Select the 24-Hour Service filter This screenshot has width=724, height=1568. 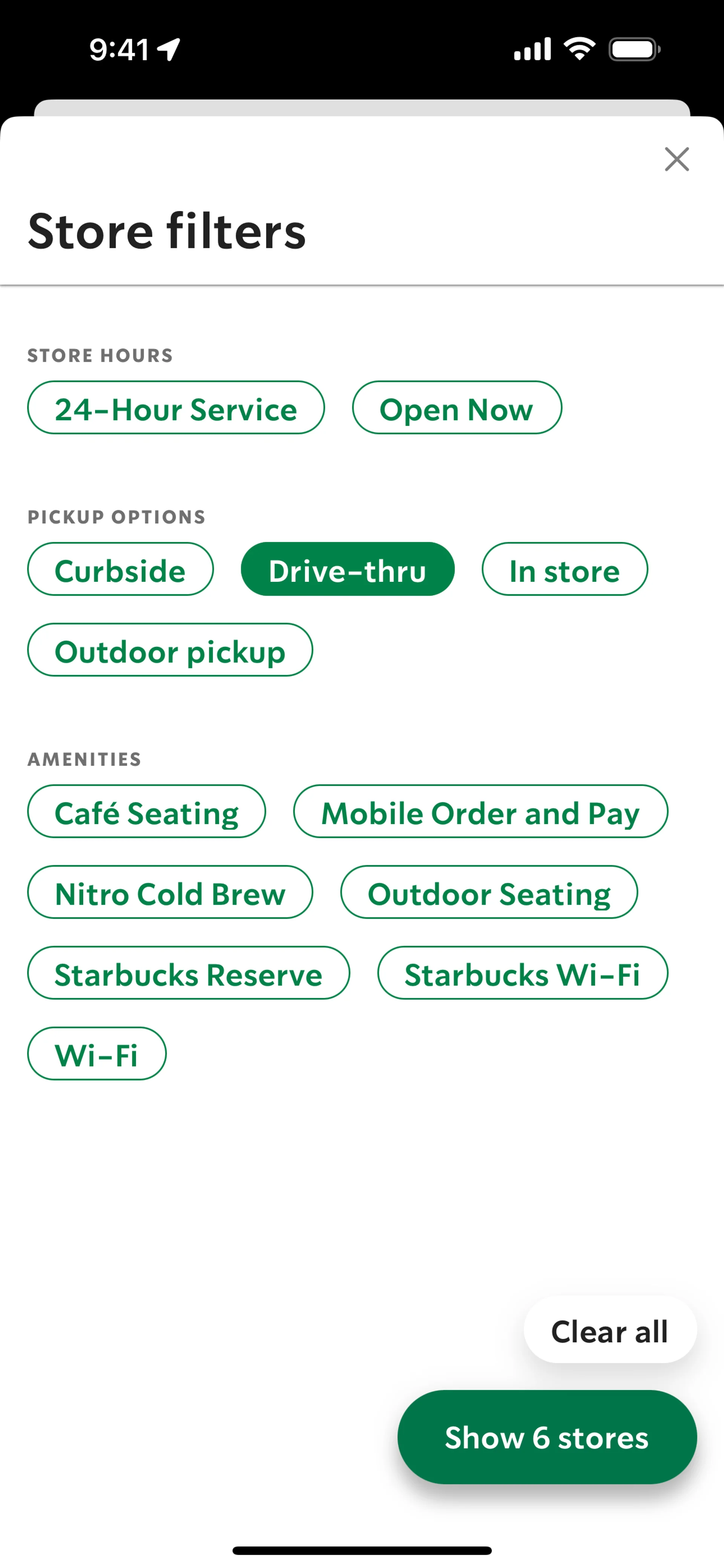point(176,408)
